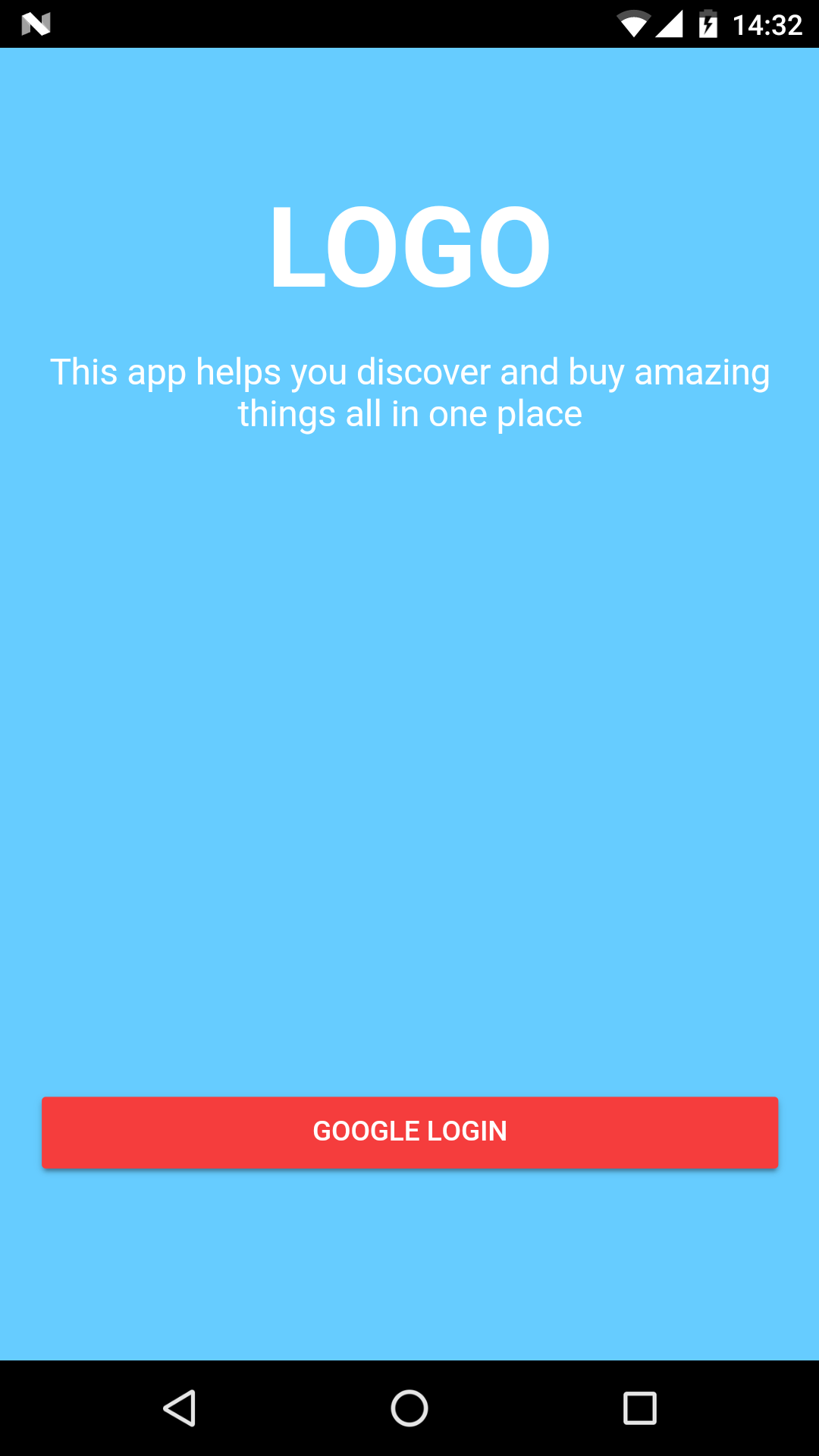Sign in with the Google Login button

coord(409,1132)
